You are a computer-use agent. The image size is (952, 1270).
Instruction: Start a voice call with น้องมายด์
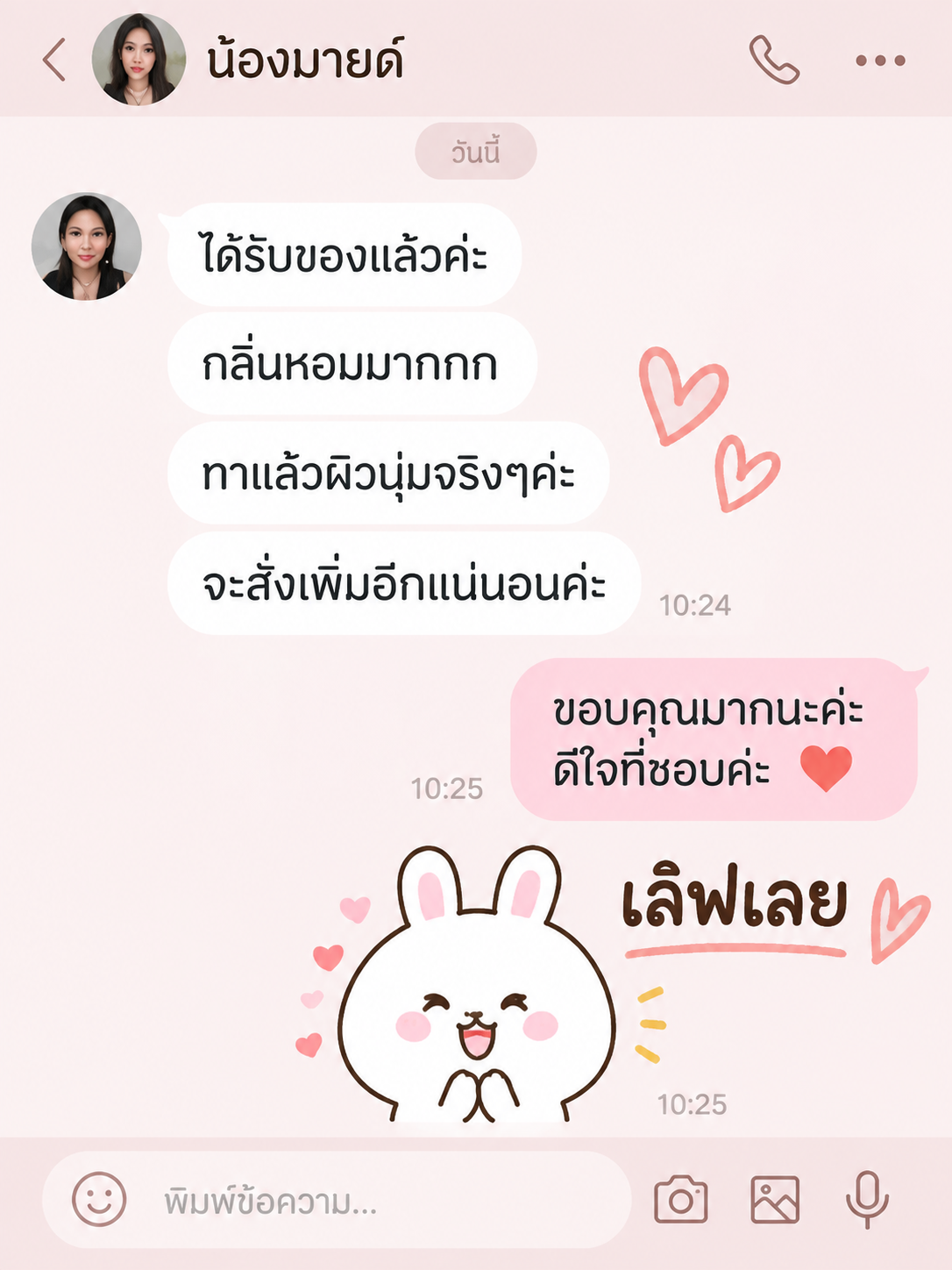point(774,60)
